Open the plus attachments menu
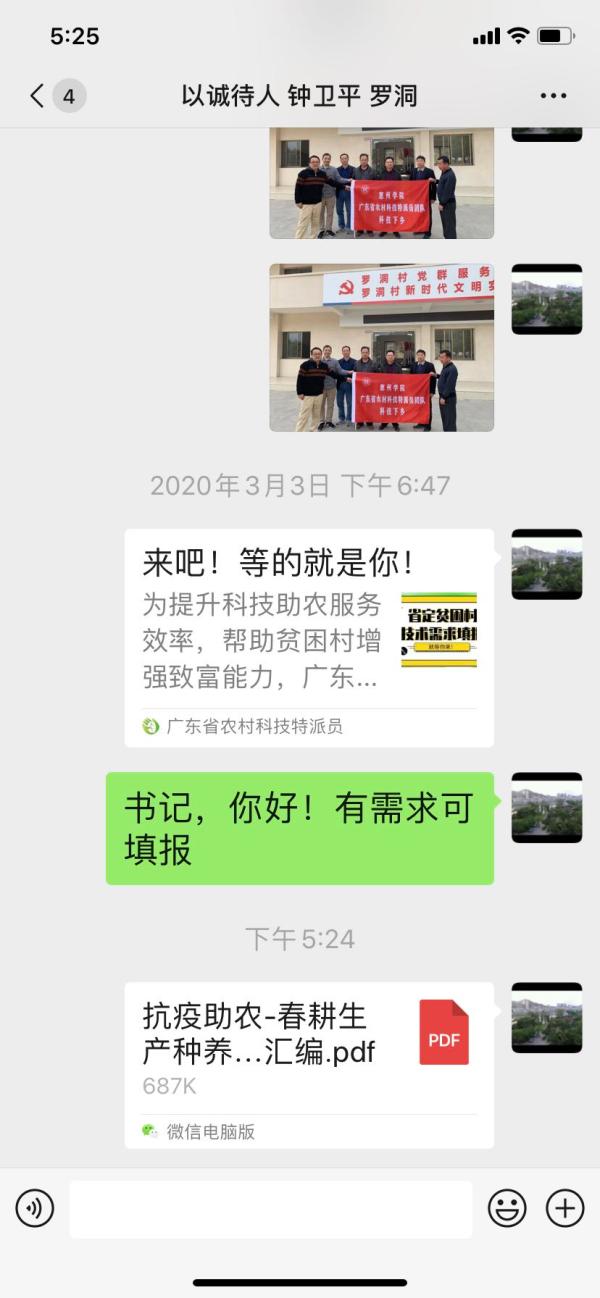This screenshot has width=600, height=1298. coord(565,1209)
